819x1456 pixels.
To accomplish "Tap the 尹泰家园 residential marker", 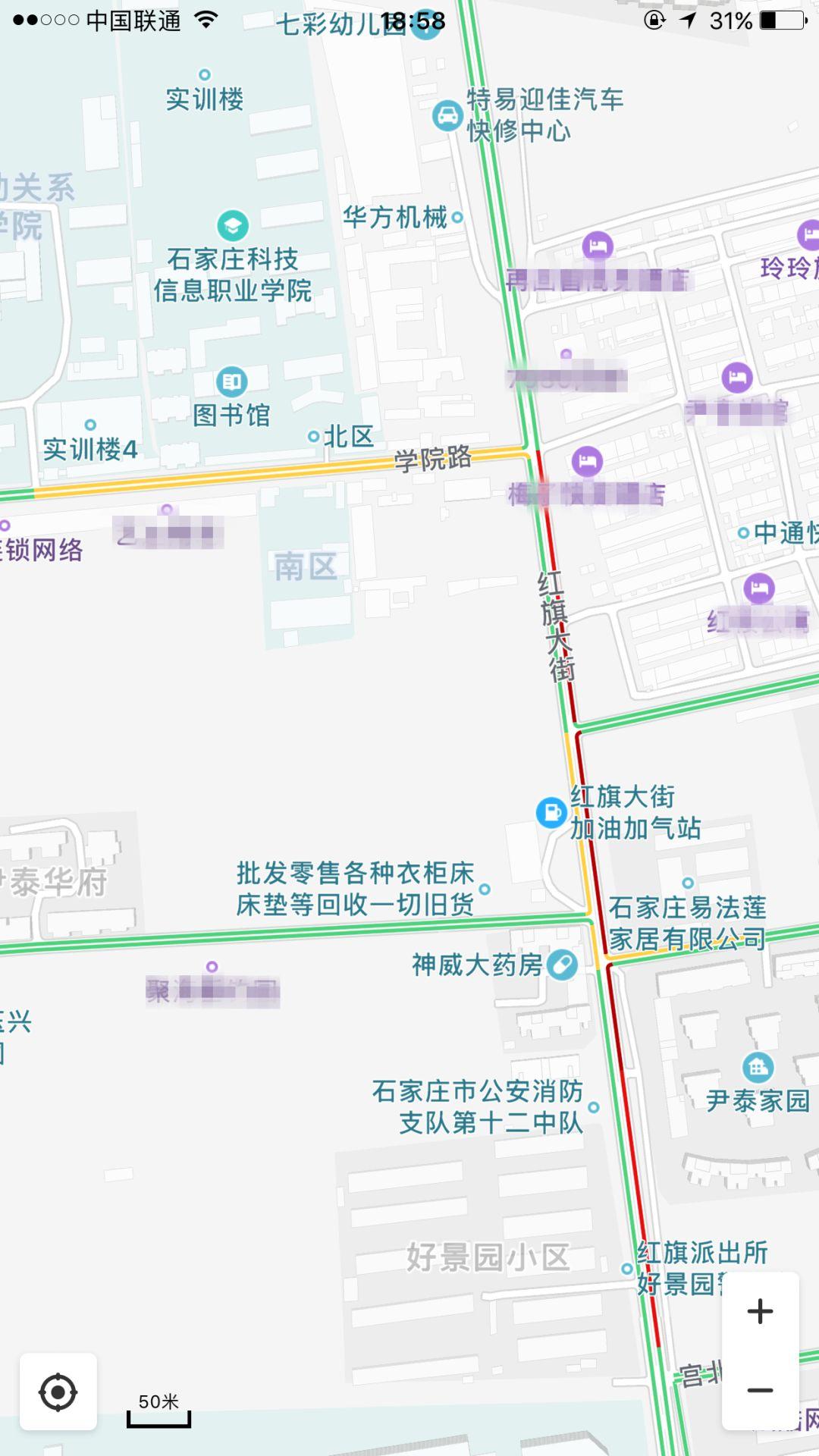I will [x=758, y=1068].
